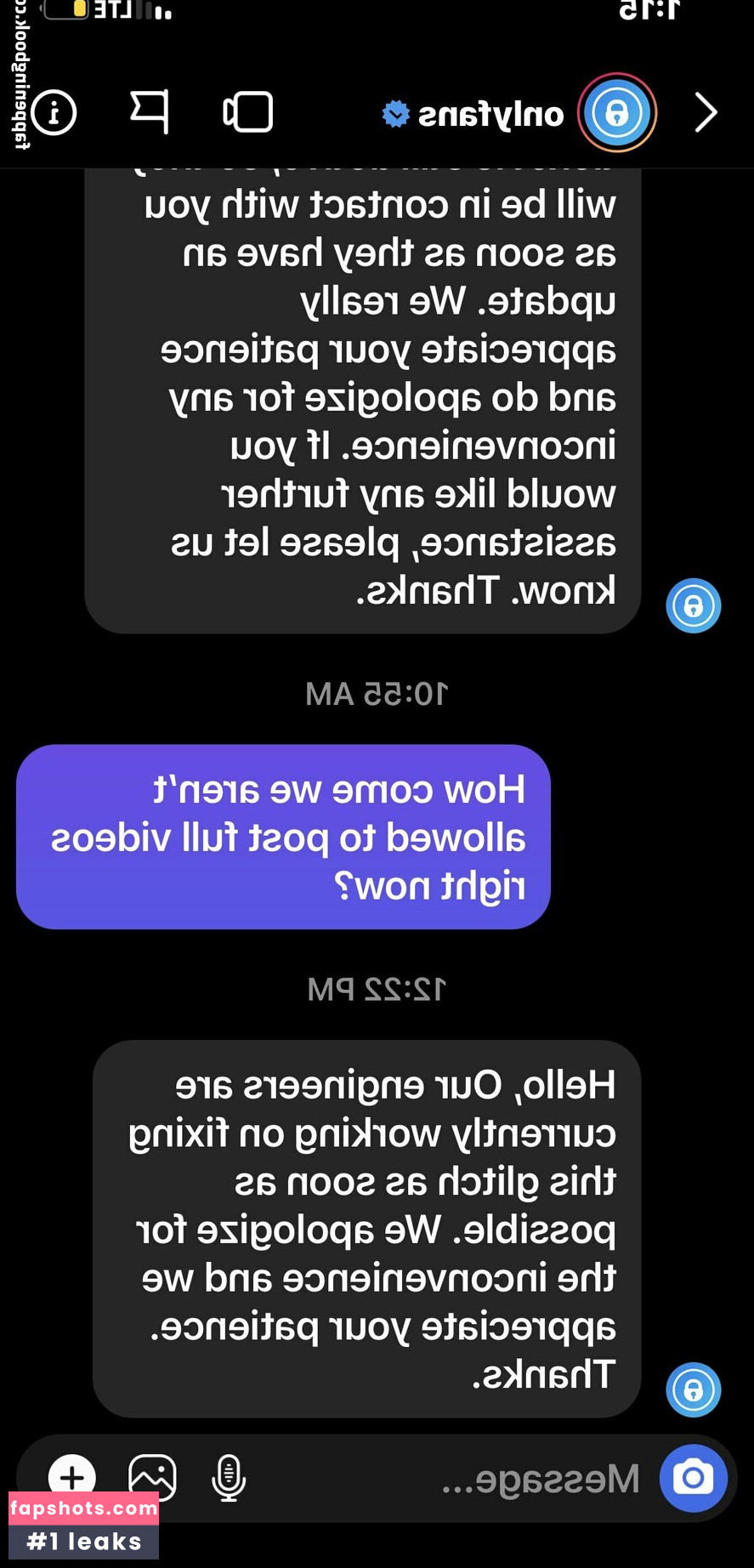The height and width of the screenshot is (1568, 754).
Task: Open the camera to send a photo
Action: (693, 1478)
